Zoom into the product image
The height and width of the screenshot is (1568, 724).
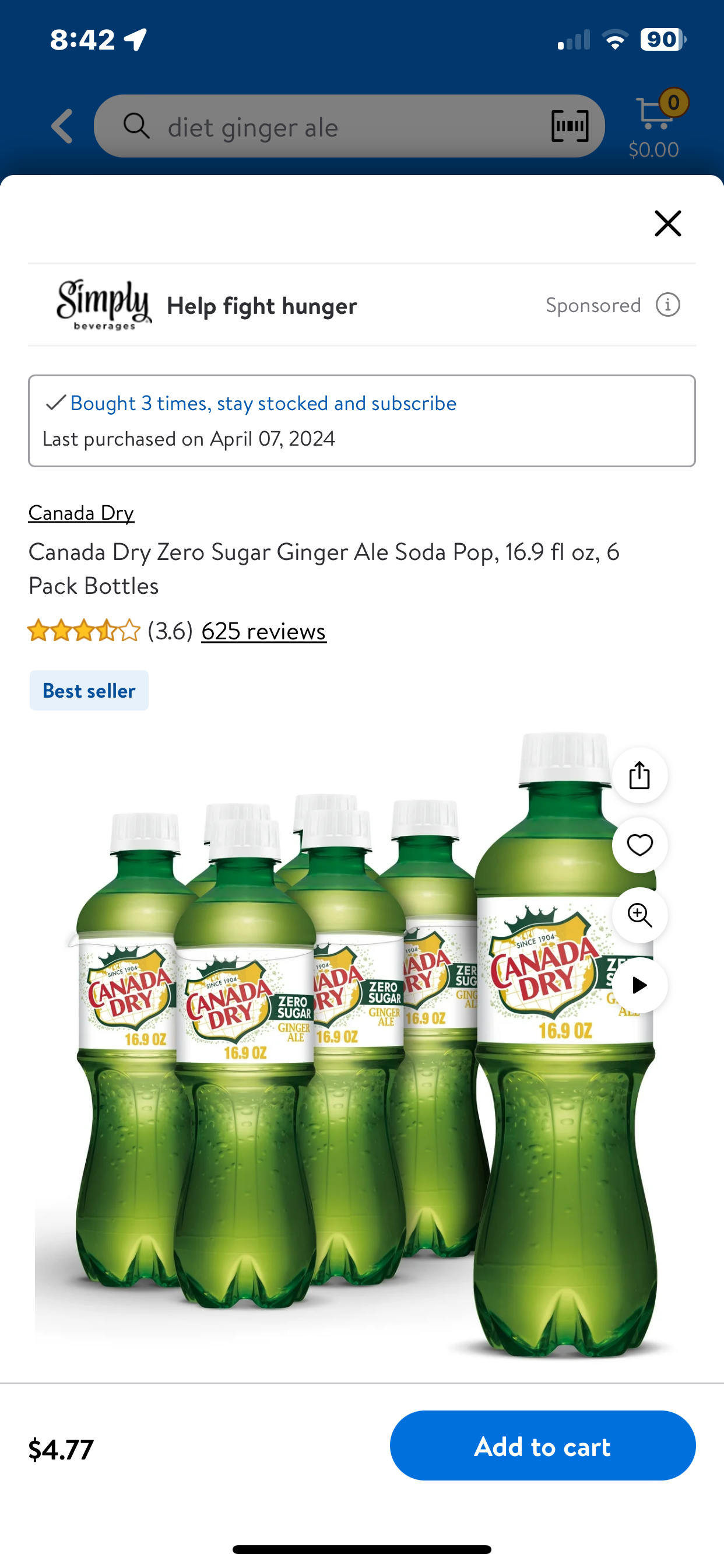639,915
